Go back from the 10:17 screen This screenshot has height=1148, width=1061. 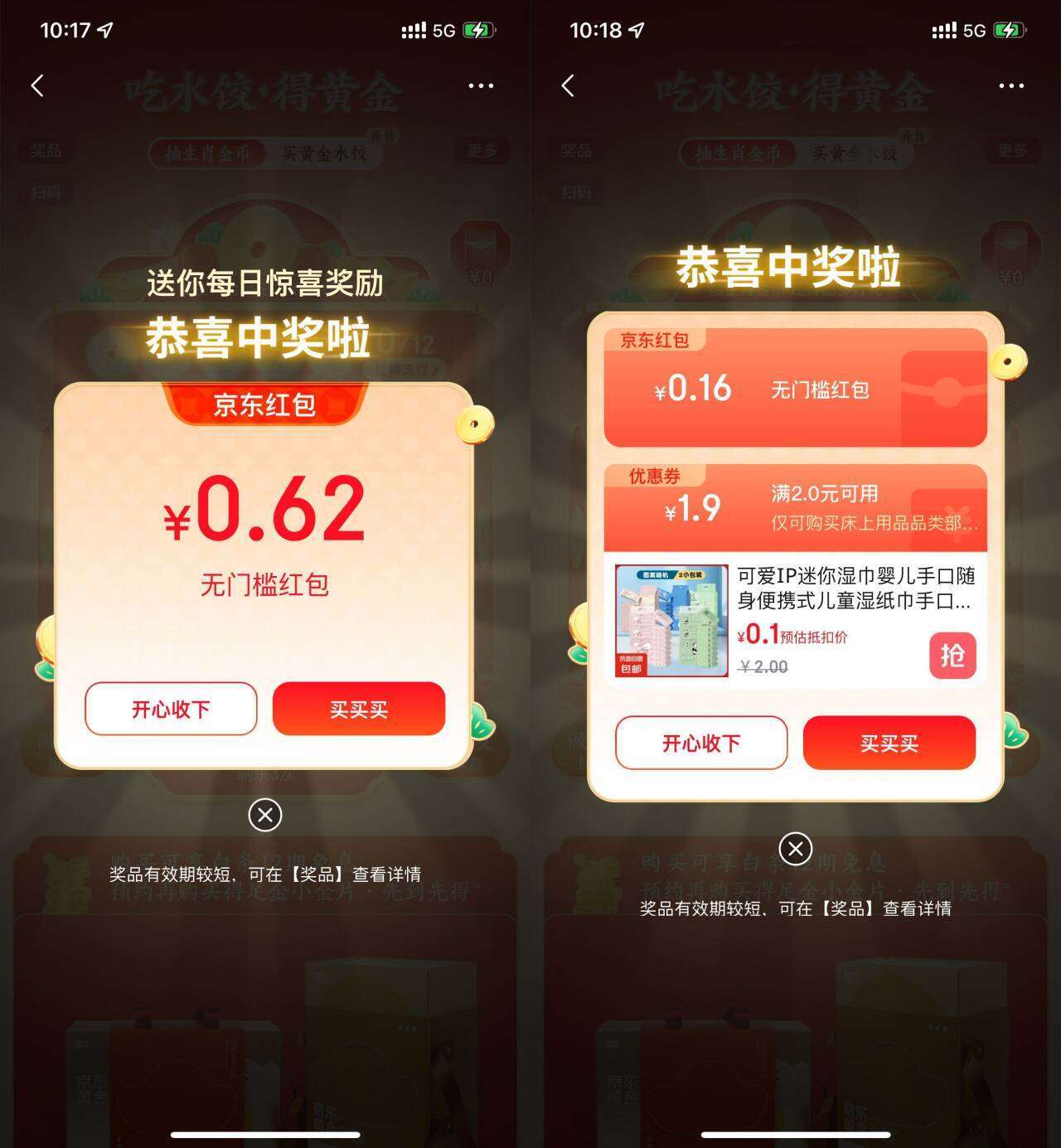coord(37,85)
